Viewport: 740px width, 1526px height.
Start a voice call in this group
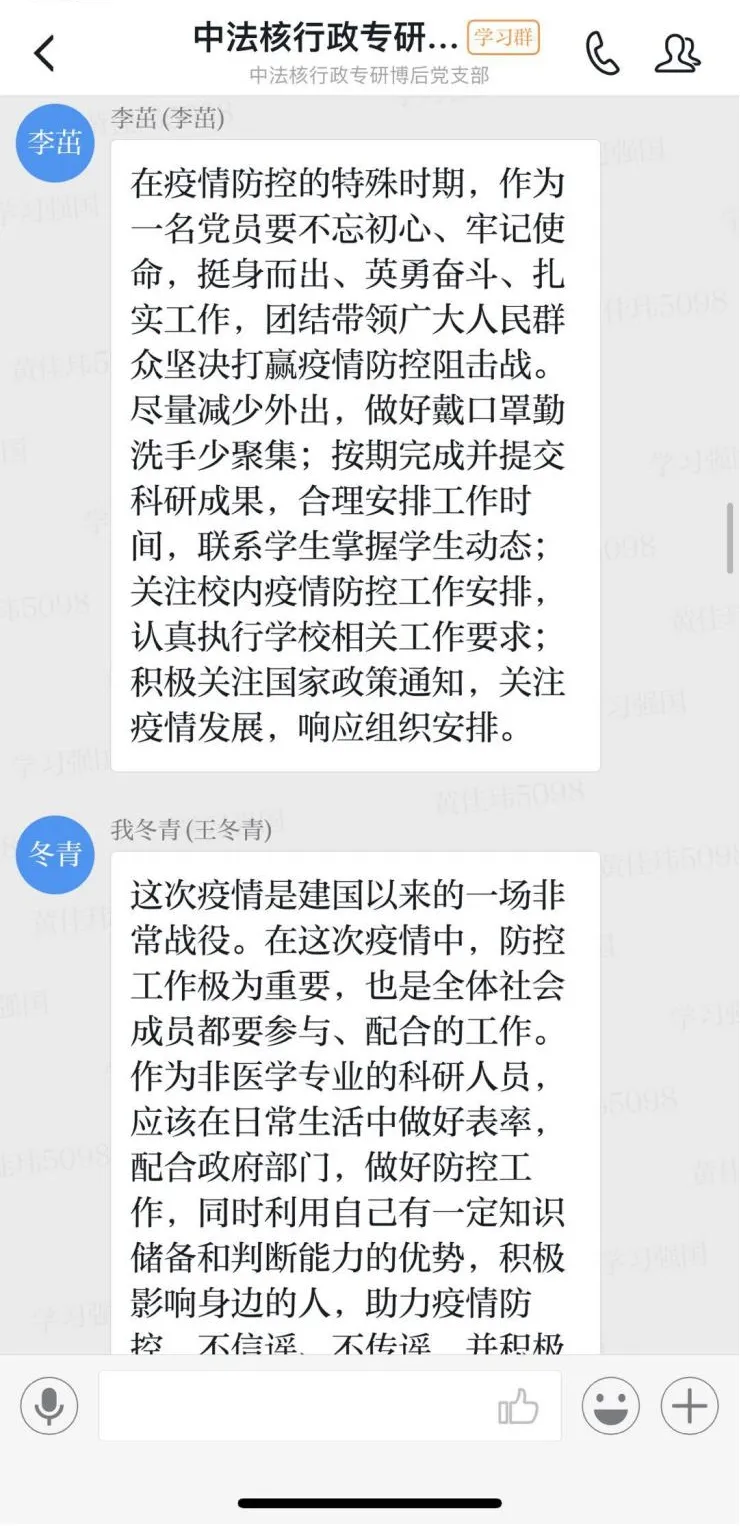click(602, 53)
